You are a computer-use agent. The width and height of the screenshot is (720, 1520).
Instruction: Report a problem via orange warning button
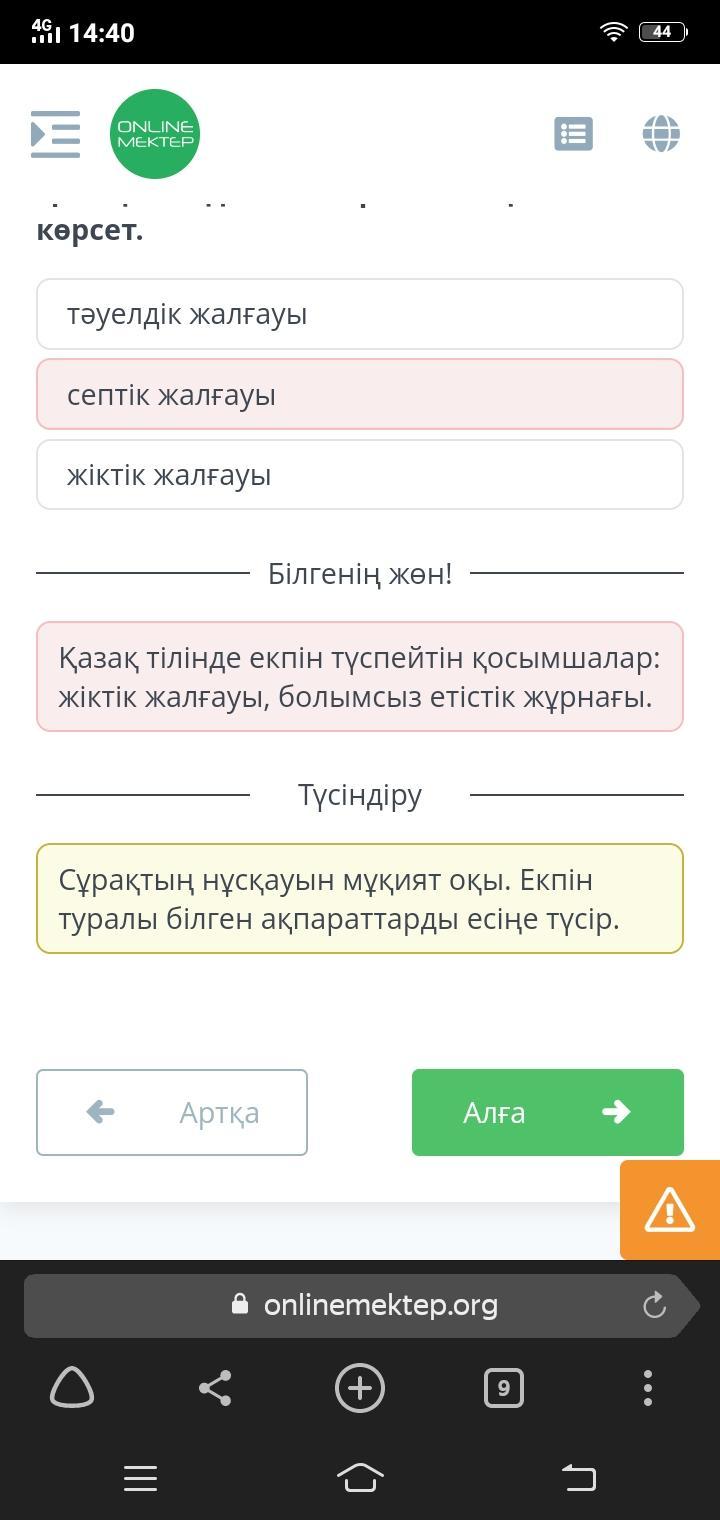tap(669, 1210)
